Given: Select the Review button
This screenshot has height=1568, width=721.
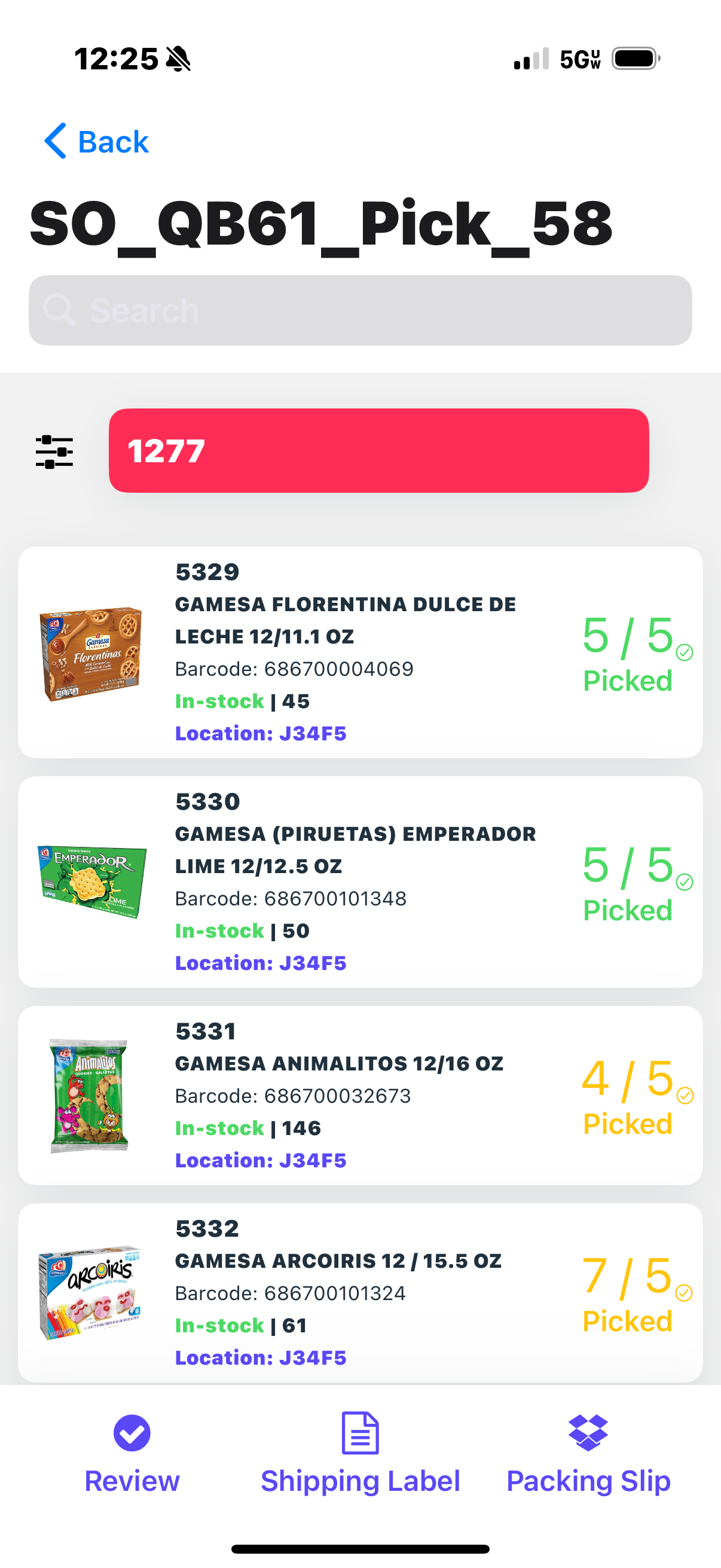Looking at the screenshot, I should (132, 1454).
